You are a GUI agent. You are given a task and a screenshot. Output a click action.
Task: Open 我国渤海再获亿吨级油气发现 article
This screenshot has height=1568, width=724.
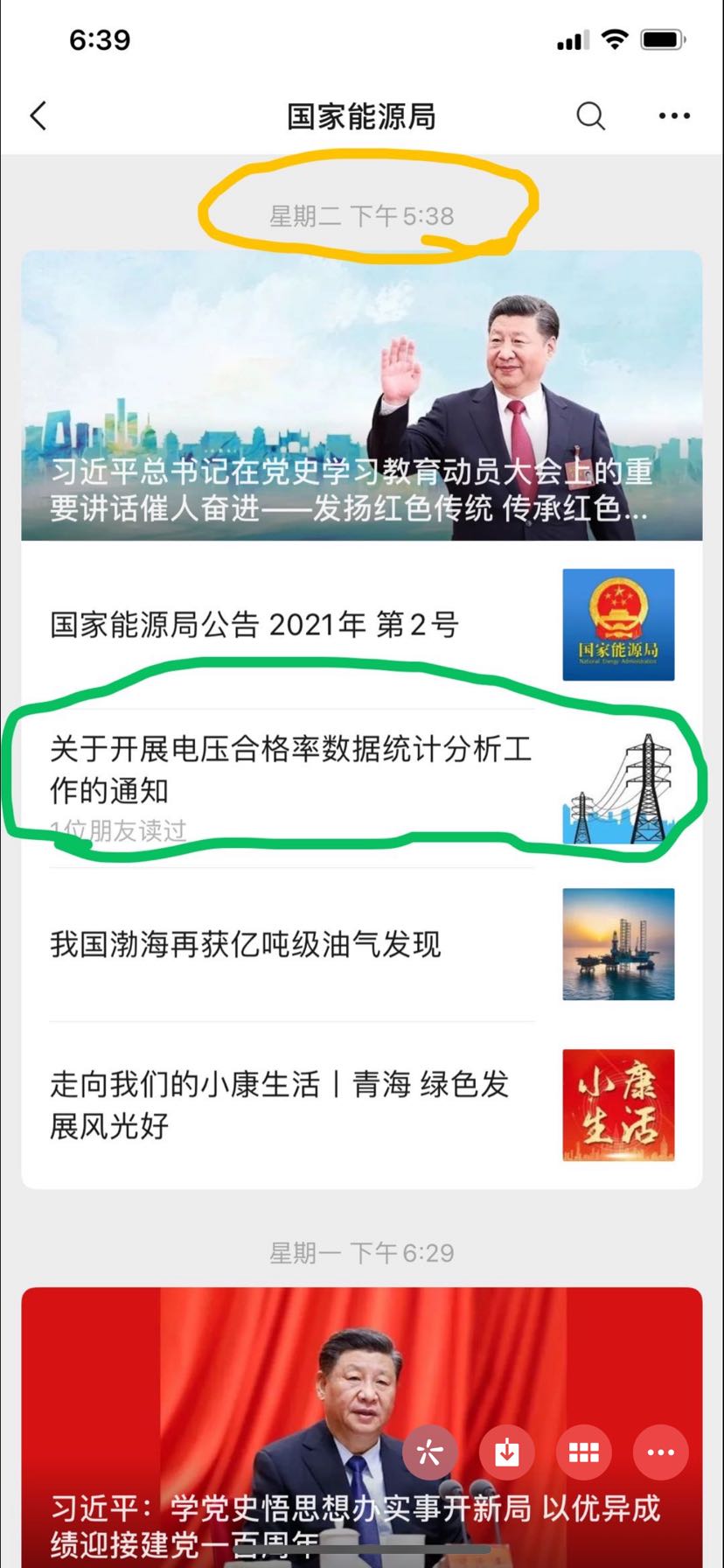[289, 945]
